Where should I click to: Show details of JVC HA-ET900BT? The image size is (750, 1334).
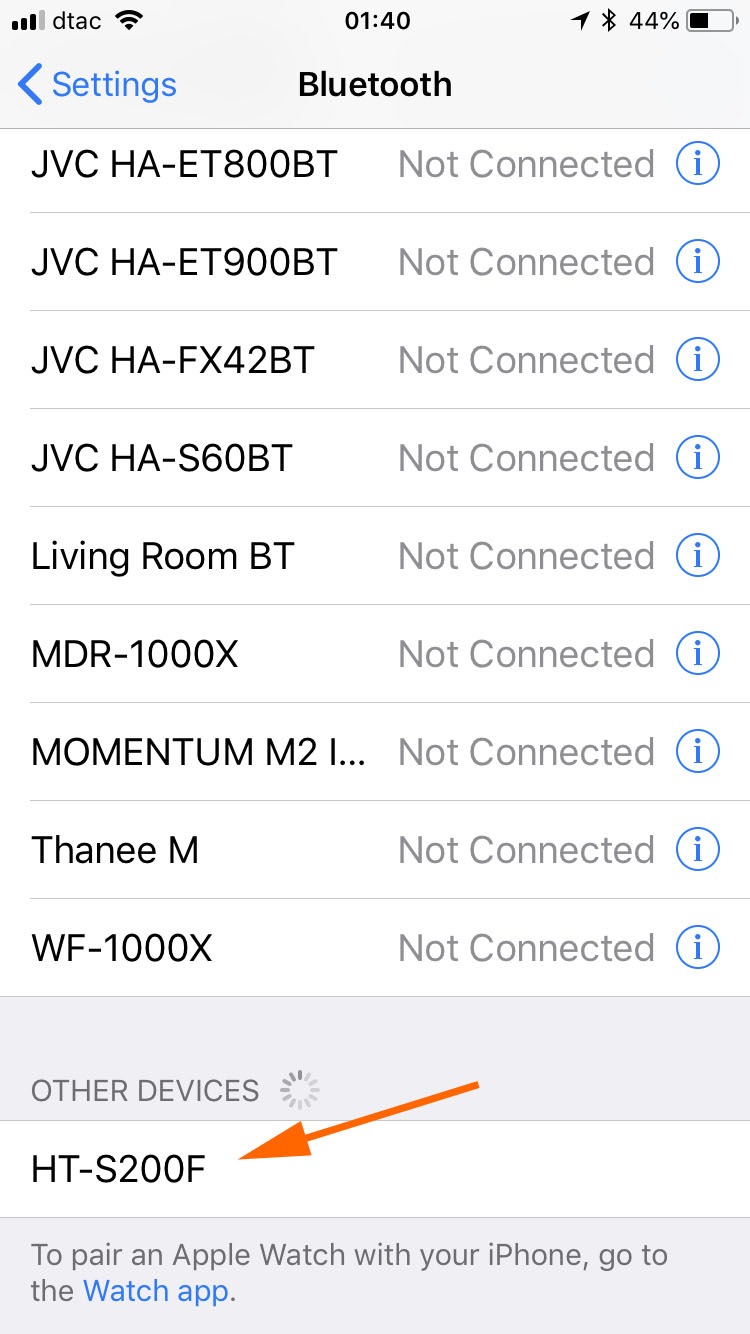pyautogui.click(x=697, y=262)
